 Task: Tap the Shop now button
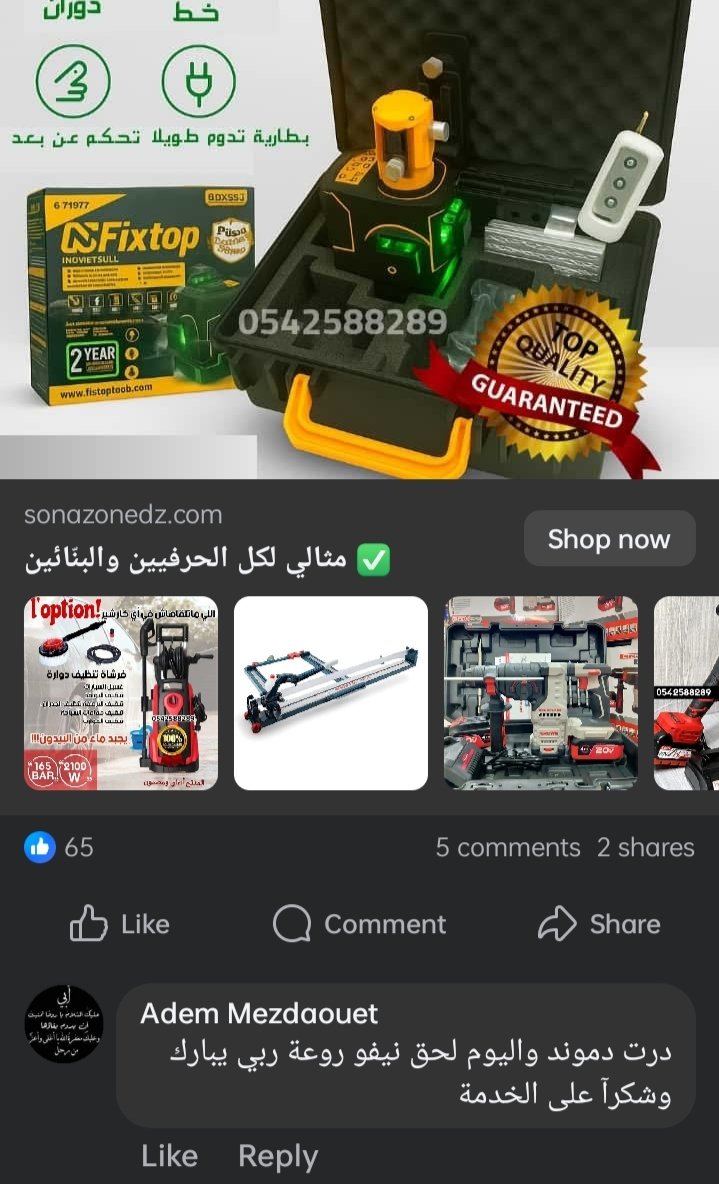click(x=609, y=538)
